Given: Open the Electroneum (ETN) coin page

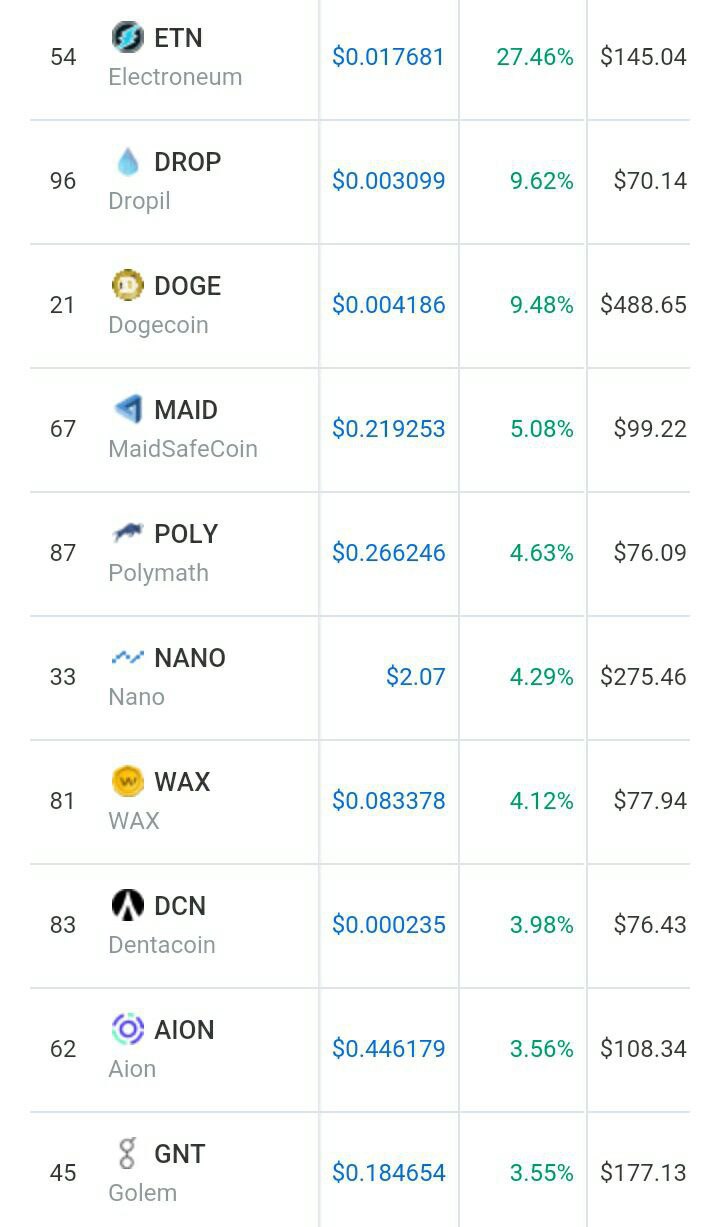Looking at the screenshot, I should pos(176,57).
